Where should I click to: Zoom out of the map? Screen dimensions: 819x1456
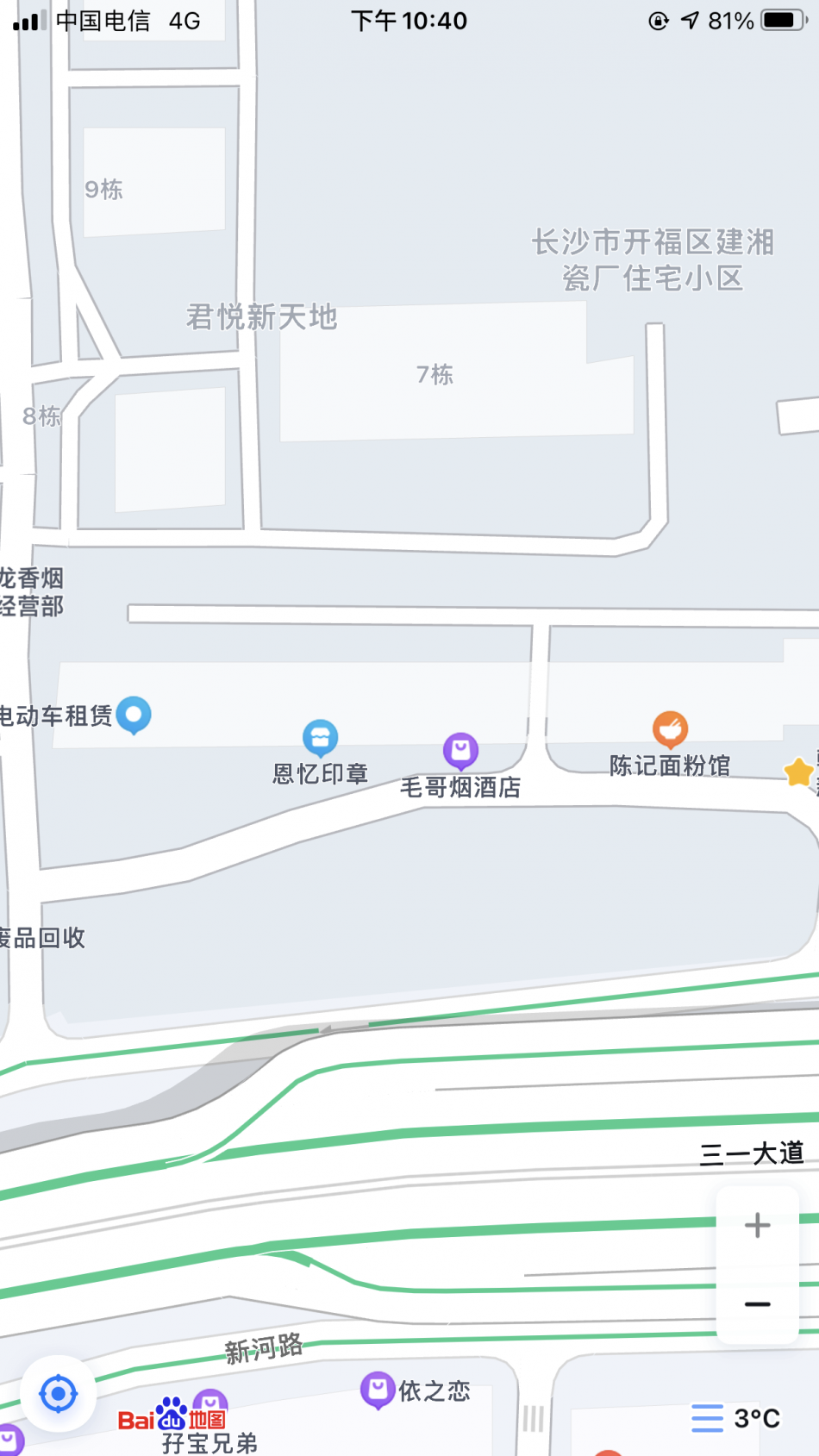click(757, 1304)
